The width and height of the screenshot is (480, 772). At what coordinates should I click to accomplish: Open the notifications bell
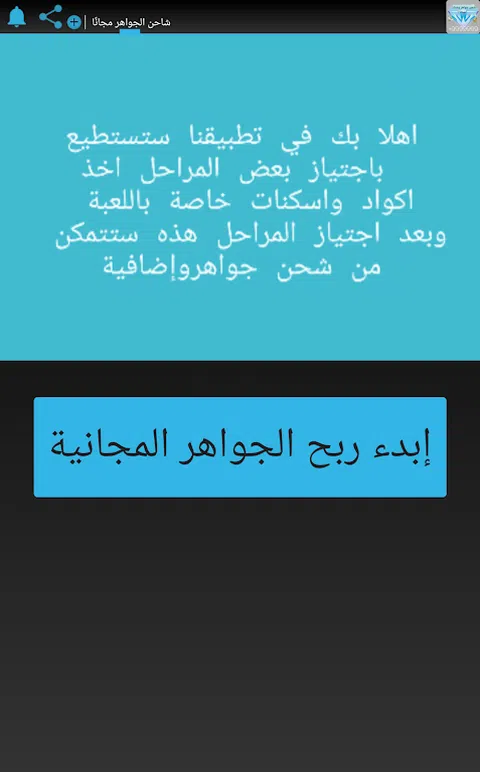point(17,17)
